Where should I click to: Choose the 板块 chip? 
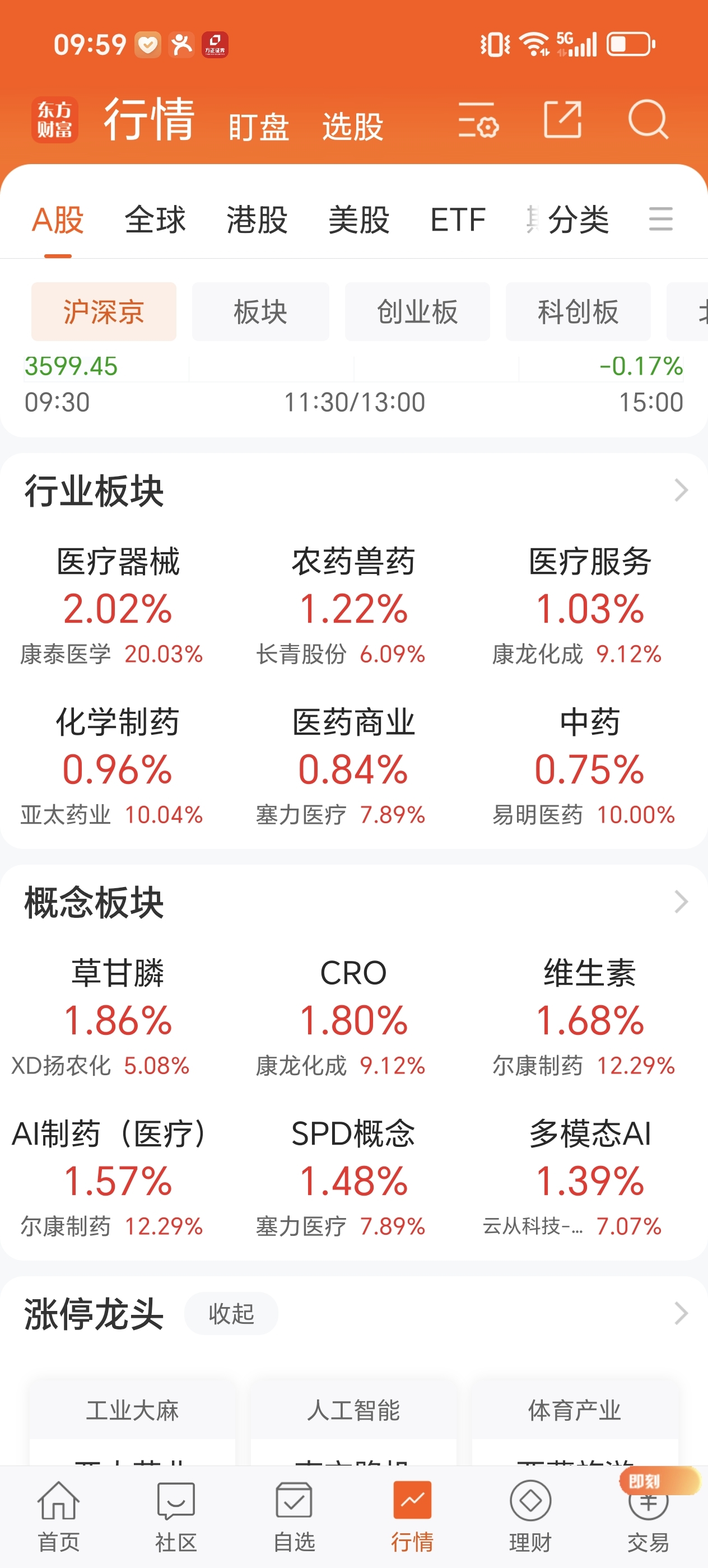[260, 312]
